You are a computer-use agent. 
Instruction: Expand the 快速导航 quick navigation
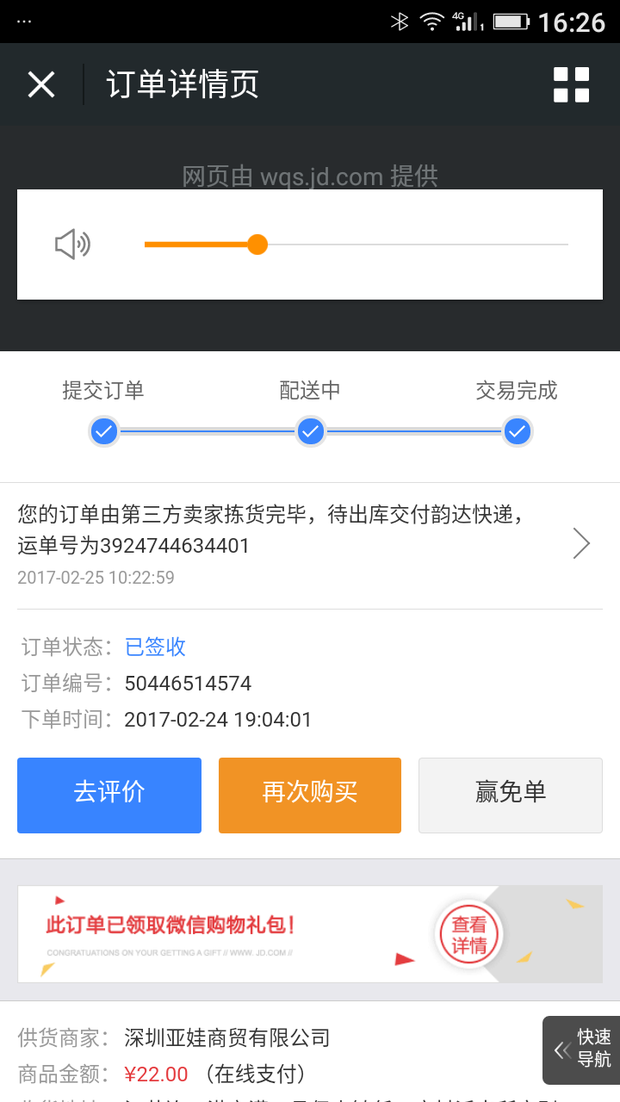(x=582, y=1049)
